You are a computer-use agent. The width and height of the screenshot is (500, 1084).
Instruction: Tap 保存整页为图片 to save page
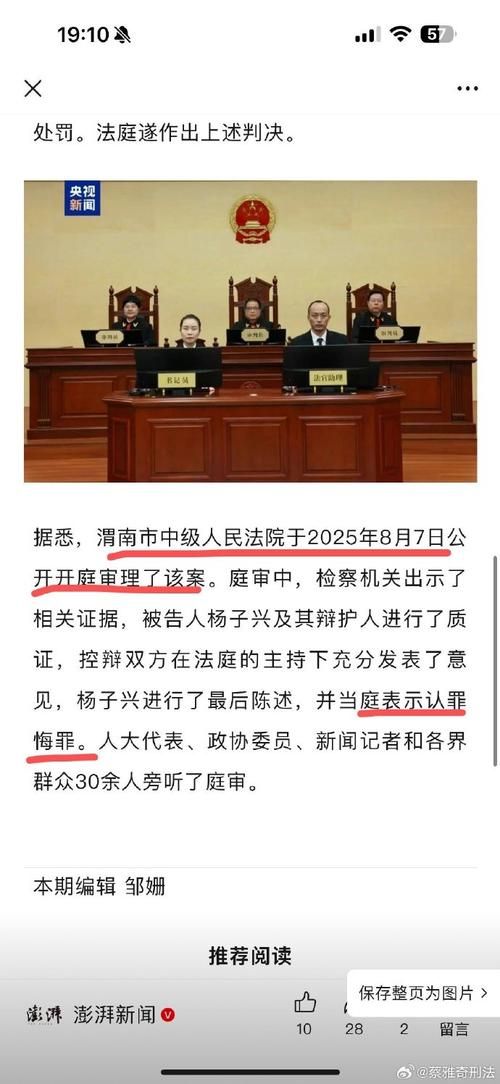423,993
